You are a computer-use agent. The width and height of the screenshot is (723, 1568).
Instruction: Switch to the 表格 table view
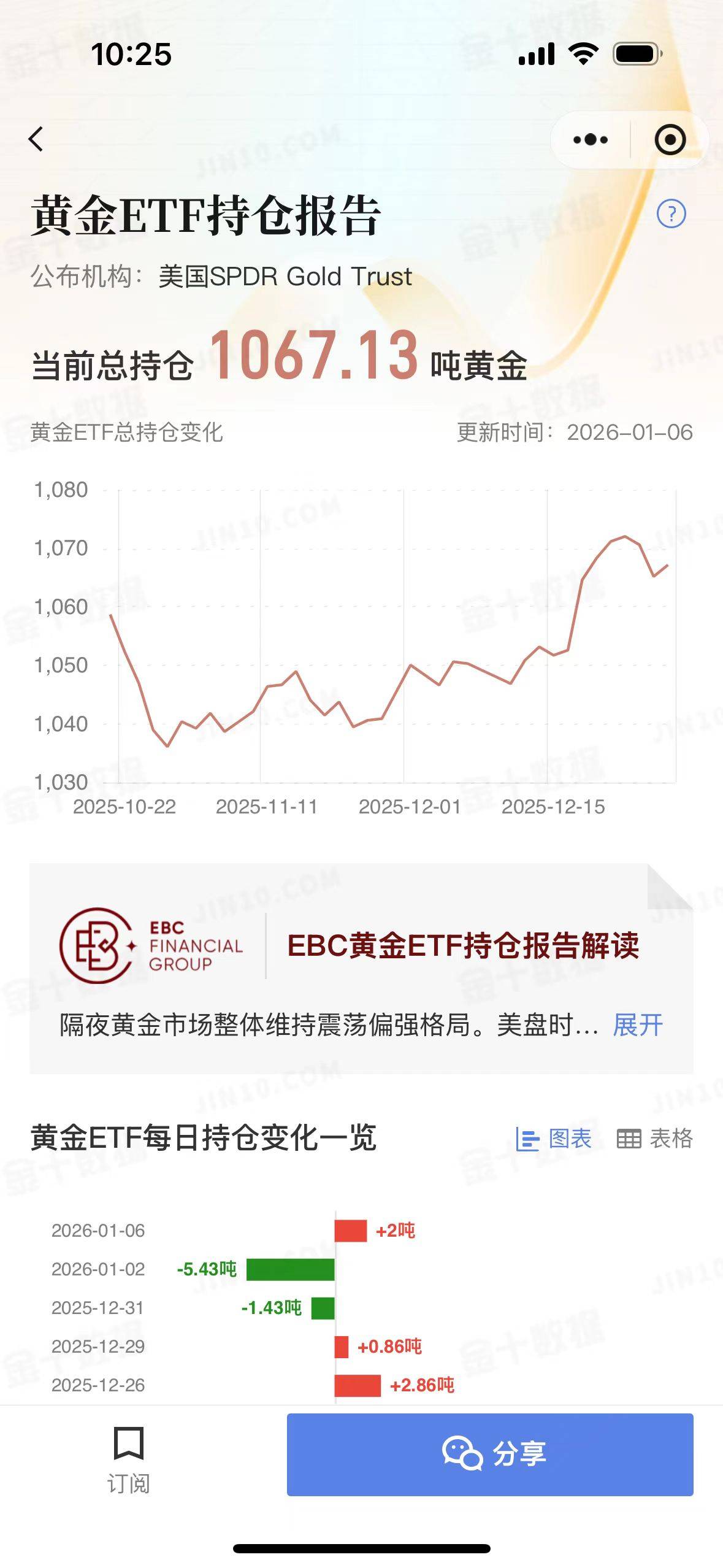(654, 1139)
